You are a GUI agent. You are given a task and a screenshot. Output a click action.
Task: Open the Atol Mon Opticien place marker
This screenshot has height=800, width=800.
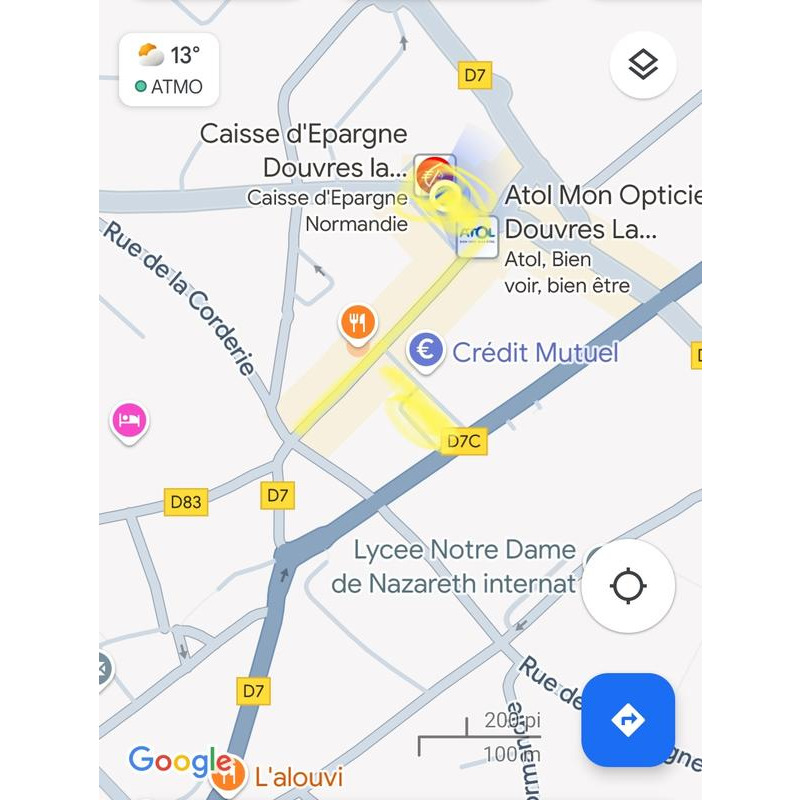(477, 236)
